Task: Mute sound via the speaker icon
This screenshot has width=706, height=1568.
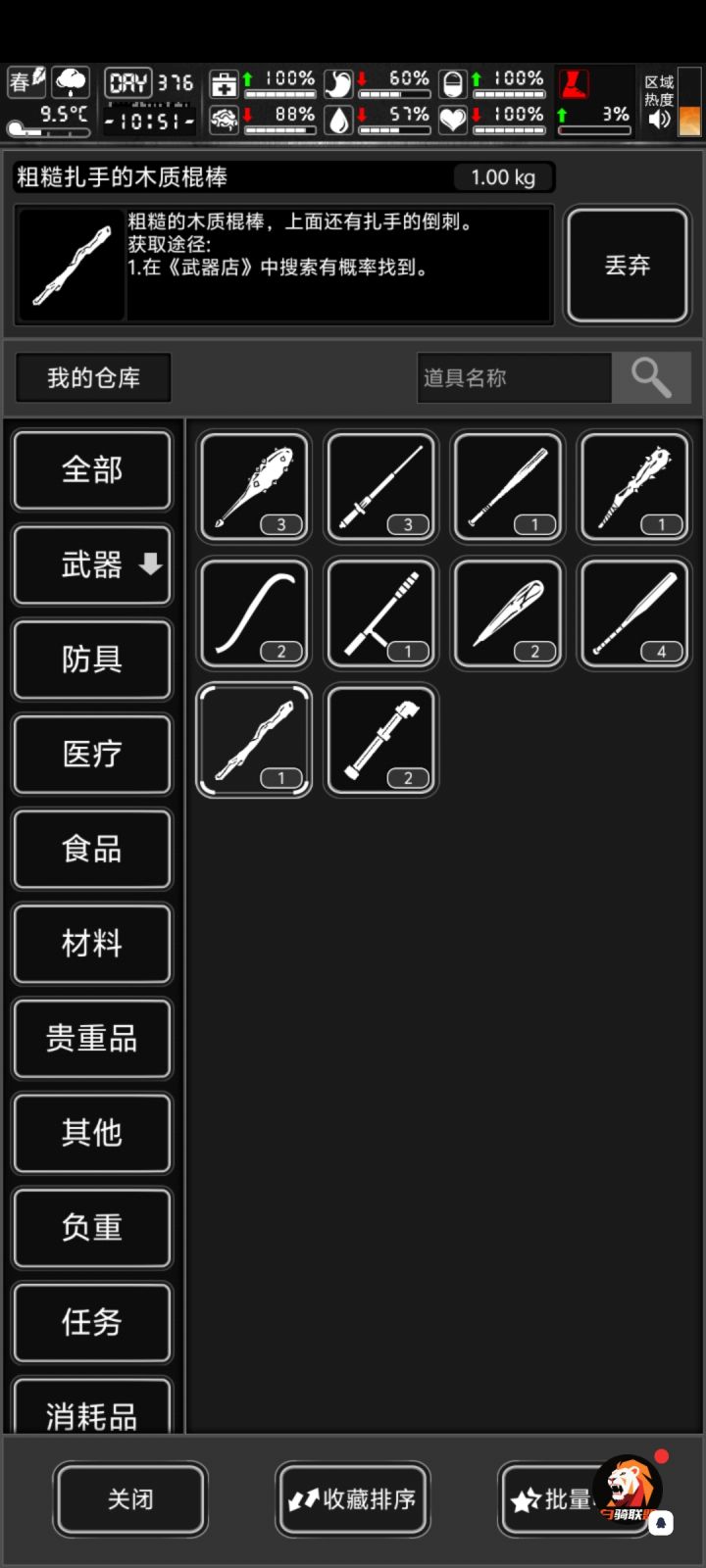Action: (x=659, y=121)
